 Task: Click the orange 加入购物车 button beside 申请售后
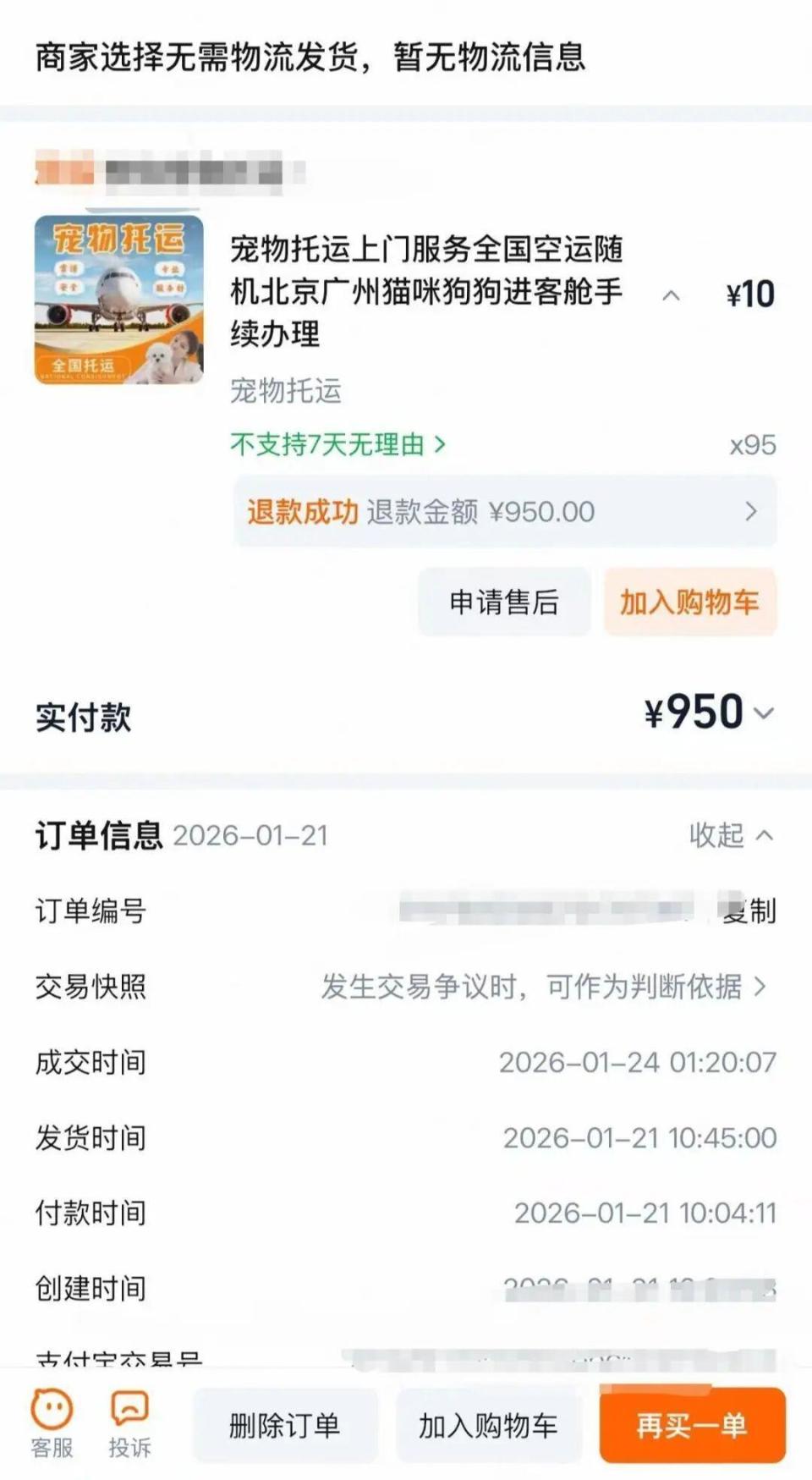tap(689, 602)
